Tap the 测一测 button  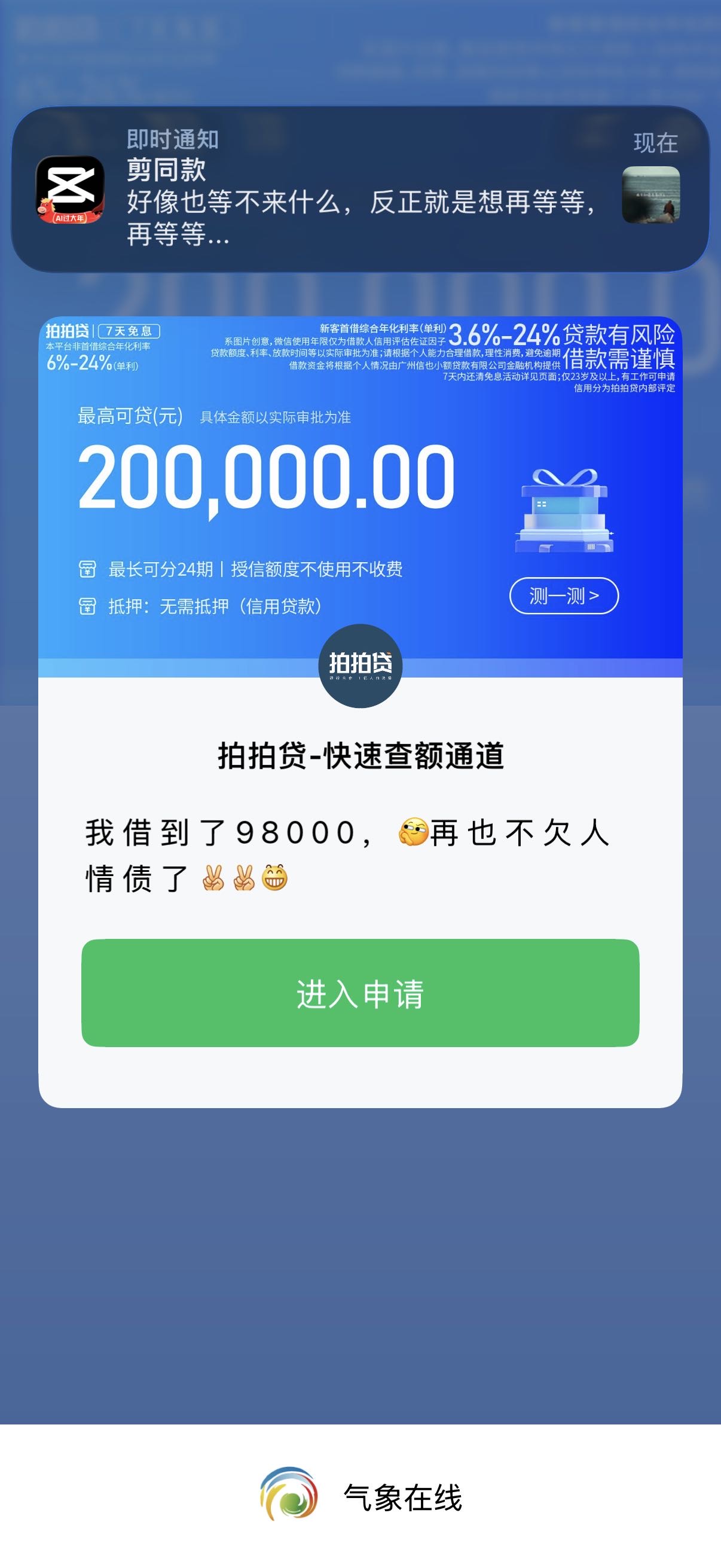point(563,595)
